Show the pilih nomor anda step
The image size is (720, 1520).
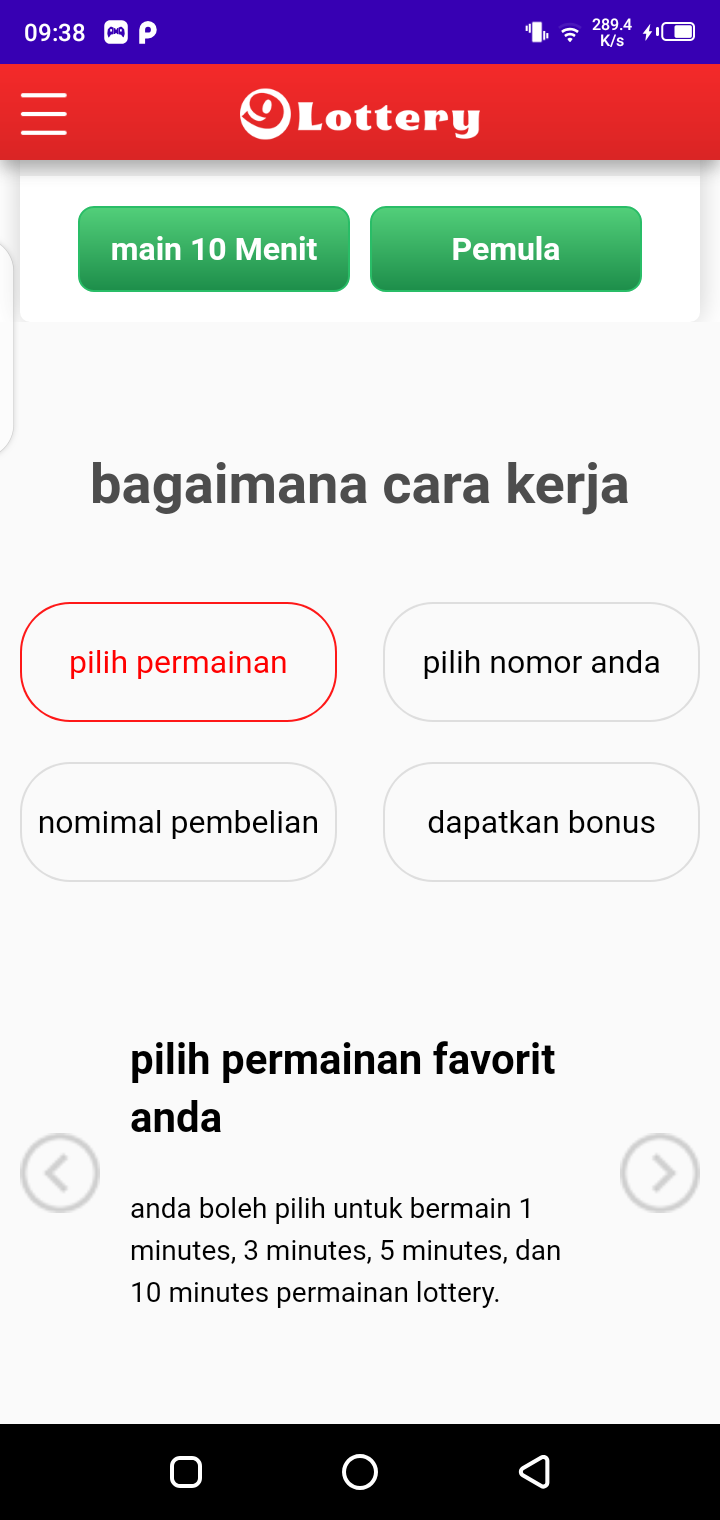click(541, 662)
